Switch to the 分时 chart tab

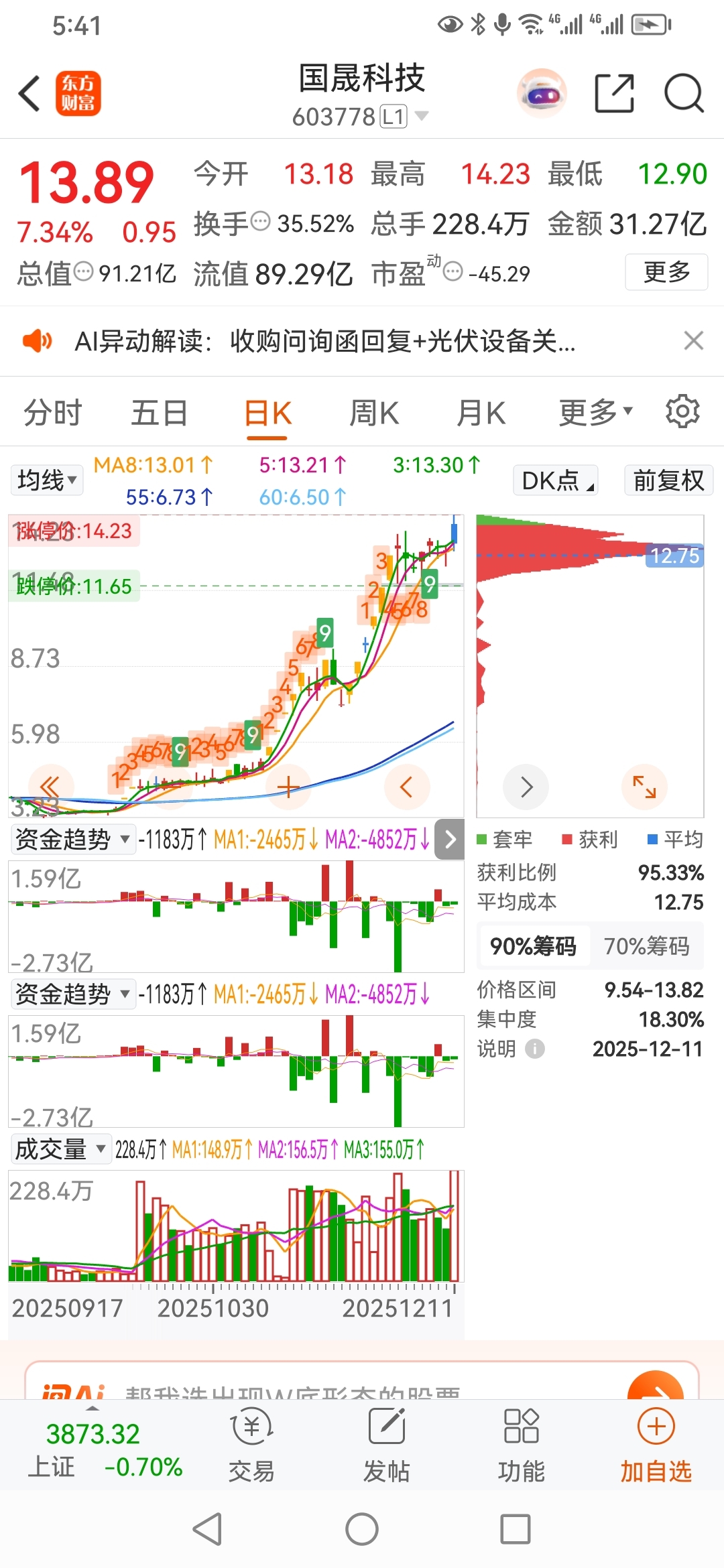pyautogui.click(x=52, y=413)
